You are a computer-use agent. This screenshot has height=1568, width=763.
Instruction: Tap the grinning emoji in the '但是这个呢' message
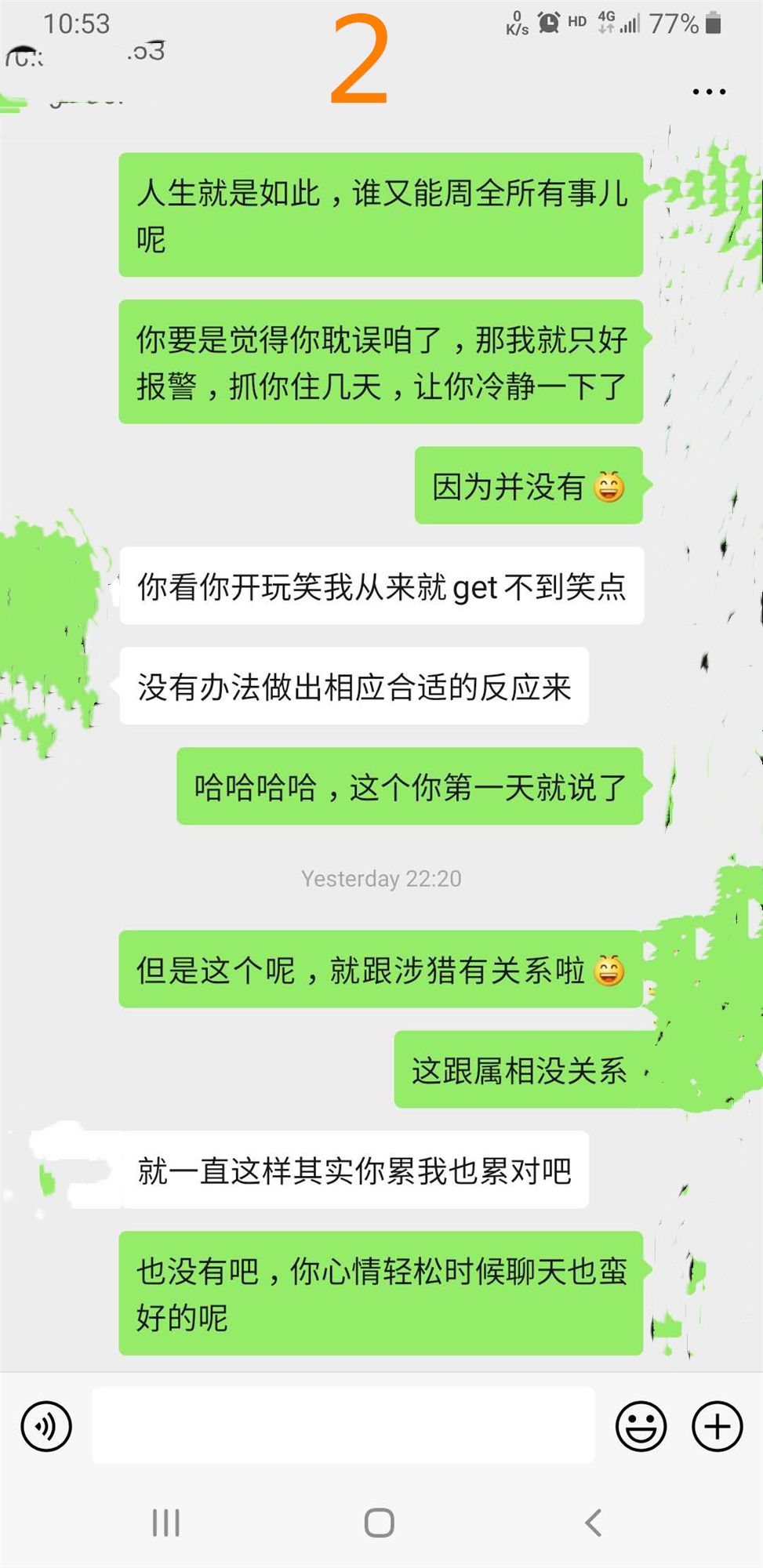608,971
